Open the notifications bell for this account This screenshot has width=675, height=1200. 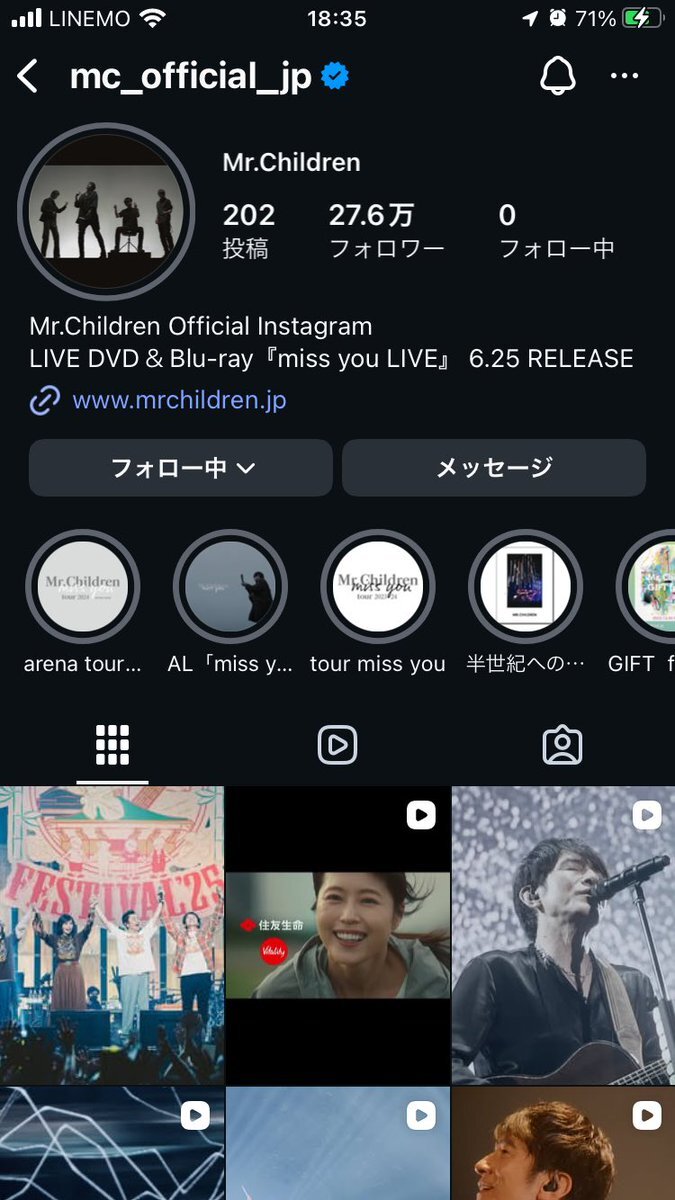tap(558, 77)
